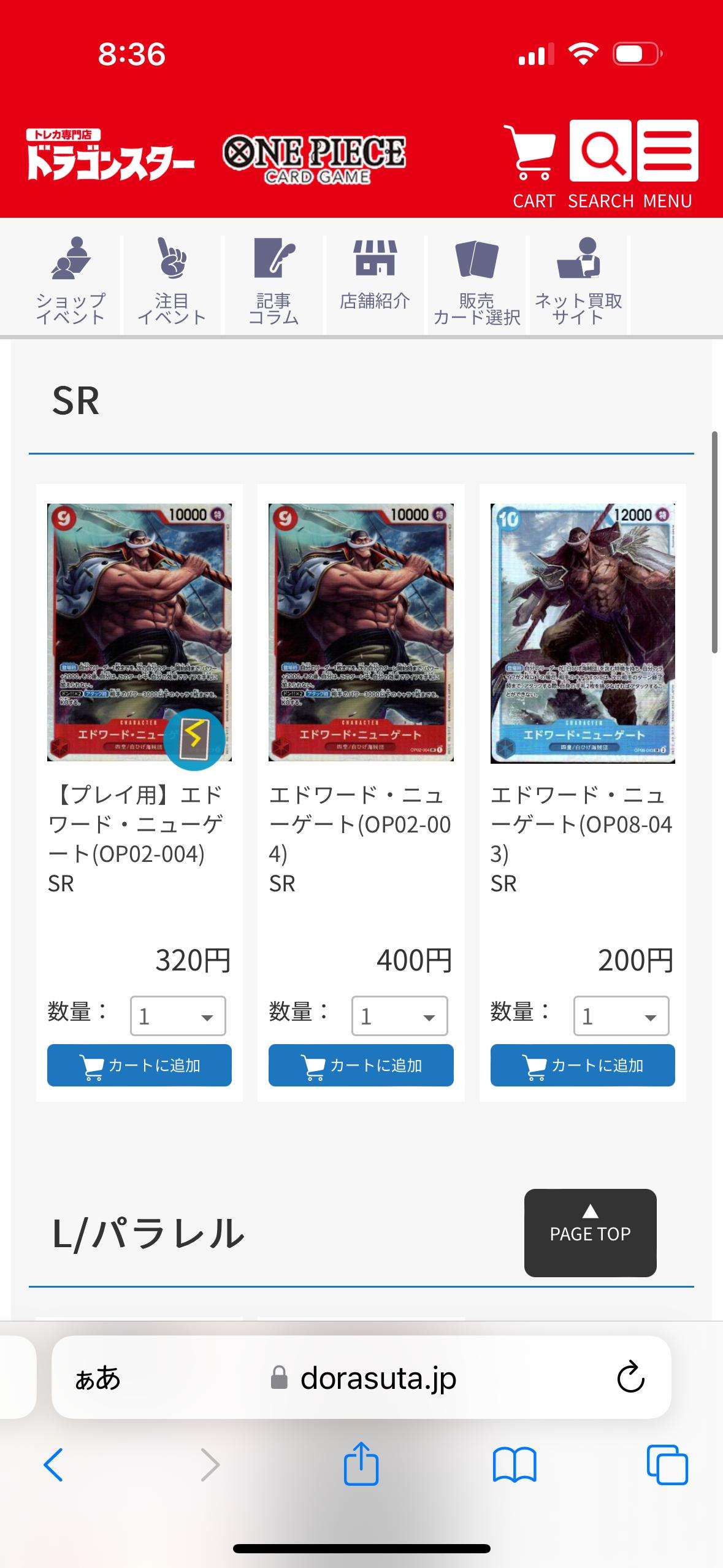Jump back with PAGE TOP button

[590, 1232]
